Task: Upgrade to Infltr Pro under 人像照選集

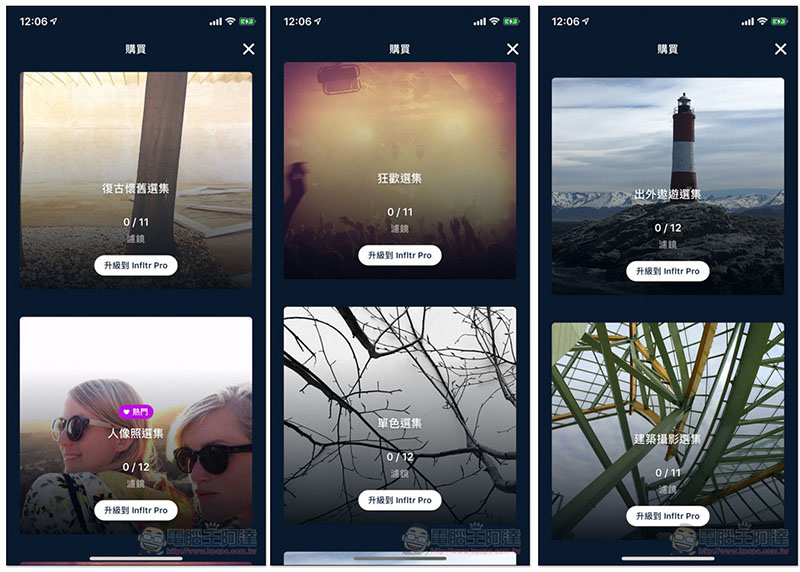Action: [135, 510]
